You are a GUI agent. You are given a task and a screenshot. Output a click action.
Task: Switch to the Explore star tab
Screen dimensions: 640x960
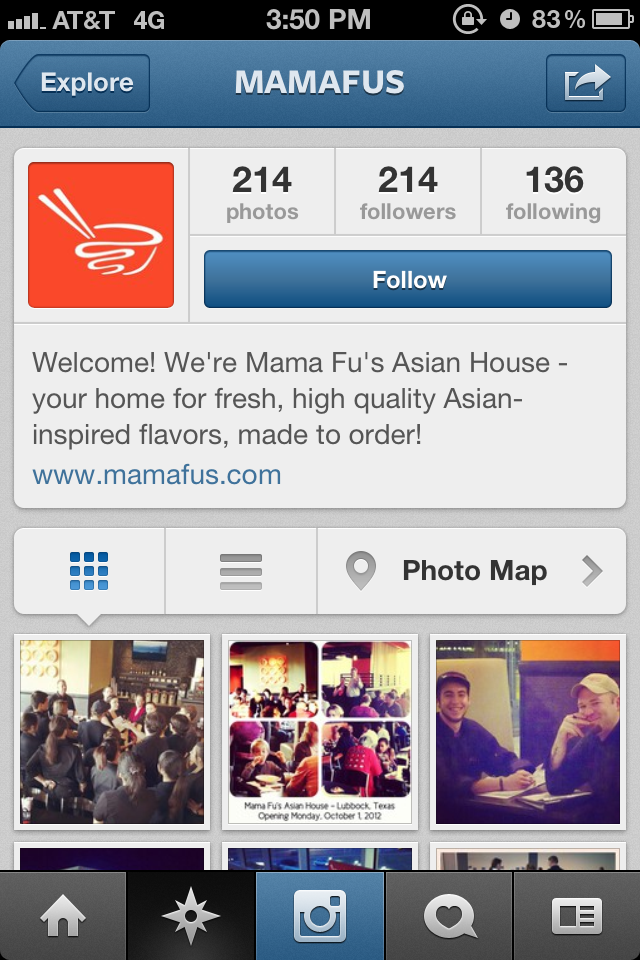[190, 916]
